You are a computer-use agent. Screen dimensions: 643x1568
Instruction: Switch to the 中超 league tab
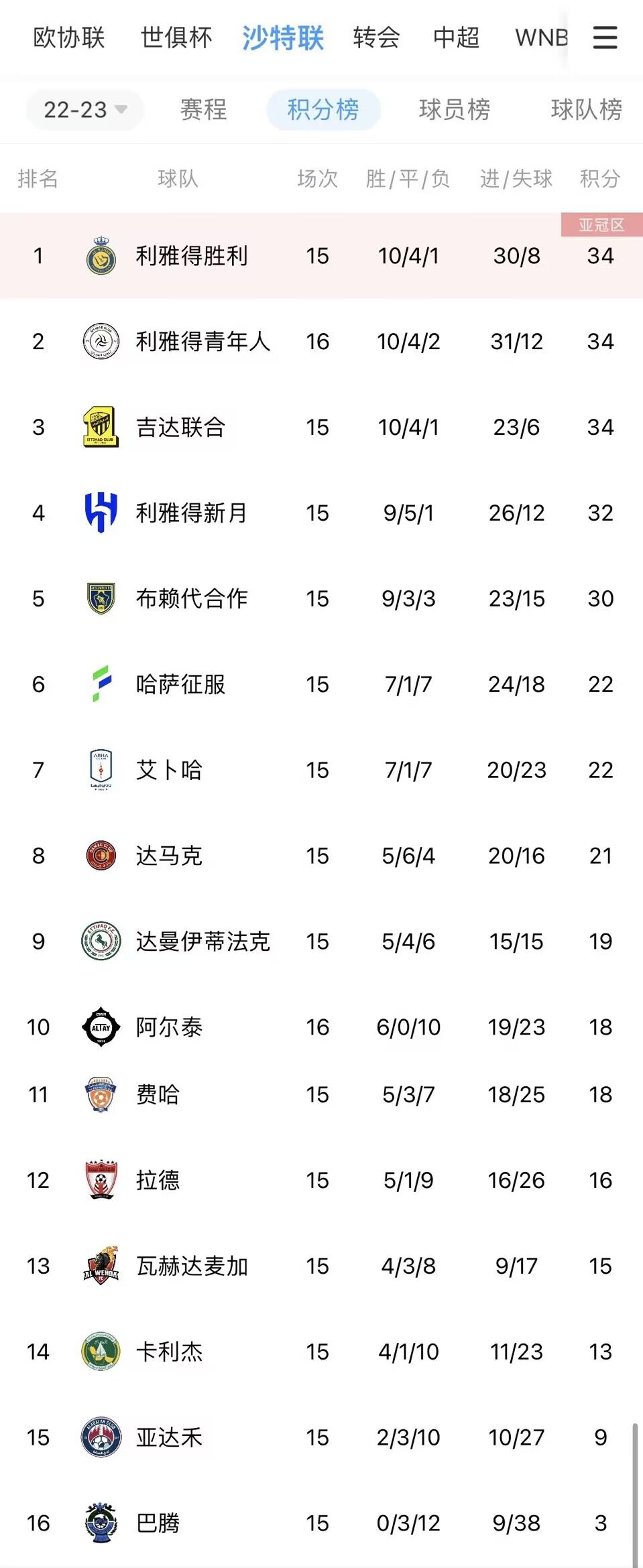click(456, 38)
